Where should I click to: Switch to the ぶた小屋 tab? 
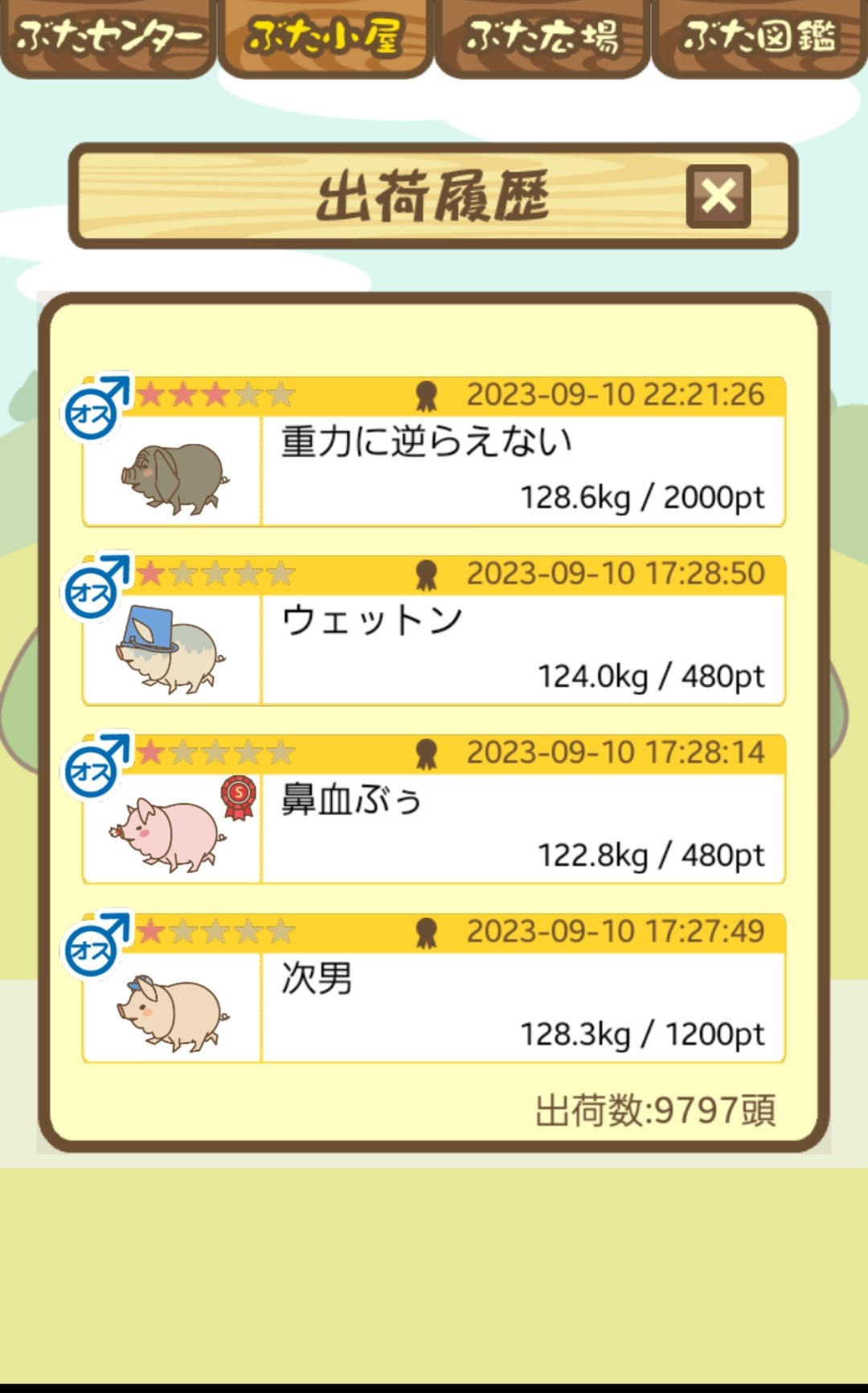(x=325, y=38)
